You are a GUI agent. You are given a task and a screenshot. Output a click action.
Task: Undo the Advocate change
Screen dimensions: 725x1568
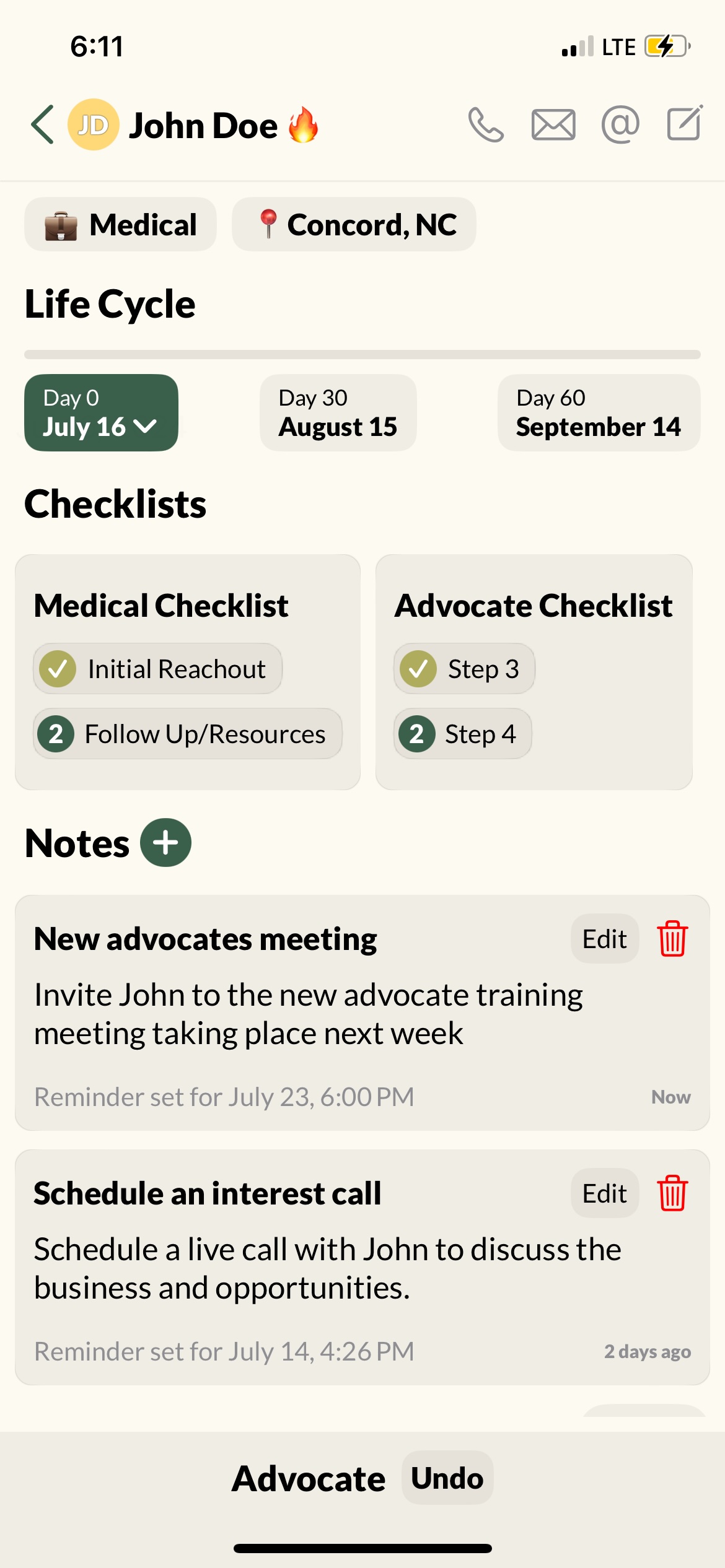447,1478
